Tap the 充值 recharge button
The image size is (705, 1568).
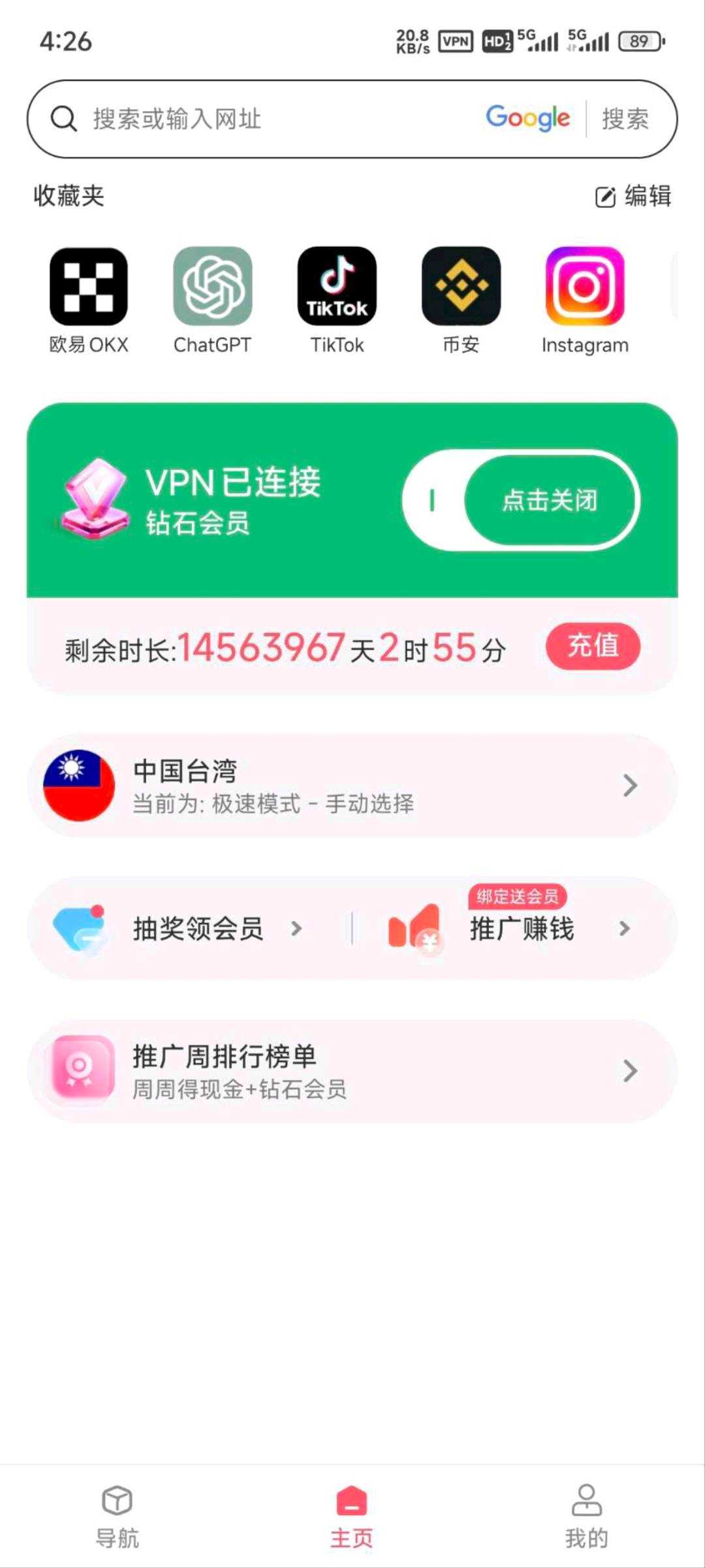pos(593,646)
